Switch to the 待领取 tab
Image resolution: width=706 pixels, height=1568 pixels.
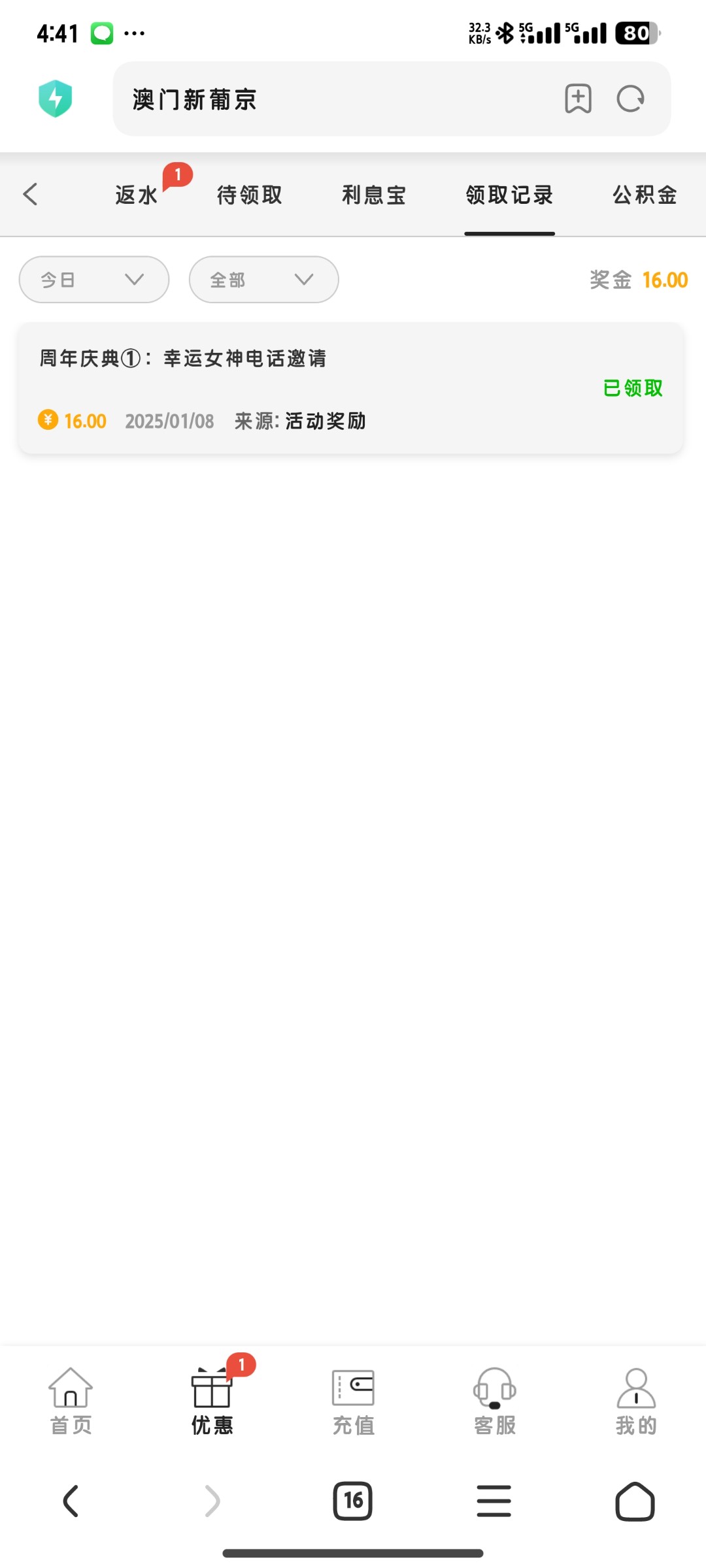click(250, 195)
